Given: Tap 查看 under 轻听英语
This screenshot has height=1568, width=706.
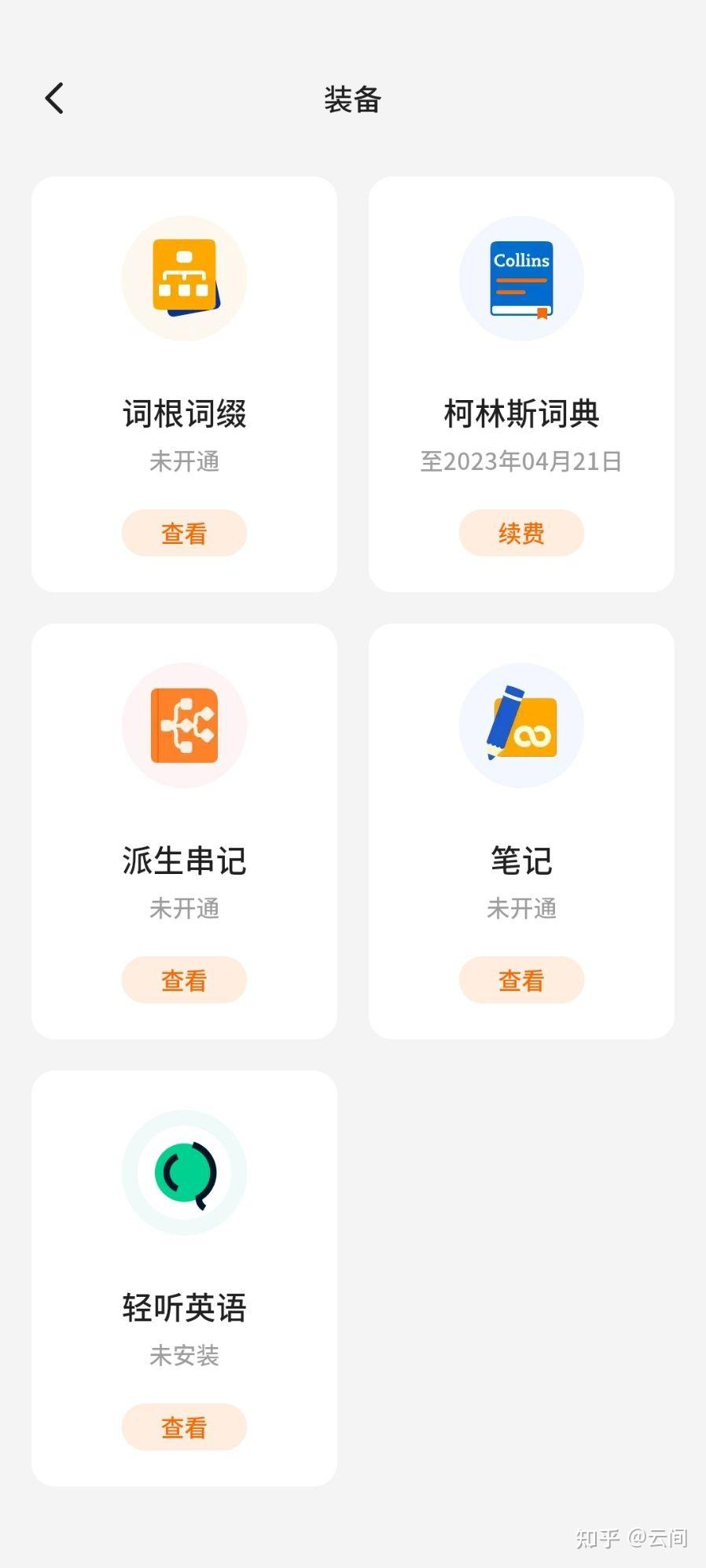Looking at the screenshot, I should [x=184, y=1427].
